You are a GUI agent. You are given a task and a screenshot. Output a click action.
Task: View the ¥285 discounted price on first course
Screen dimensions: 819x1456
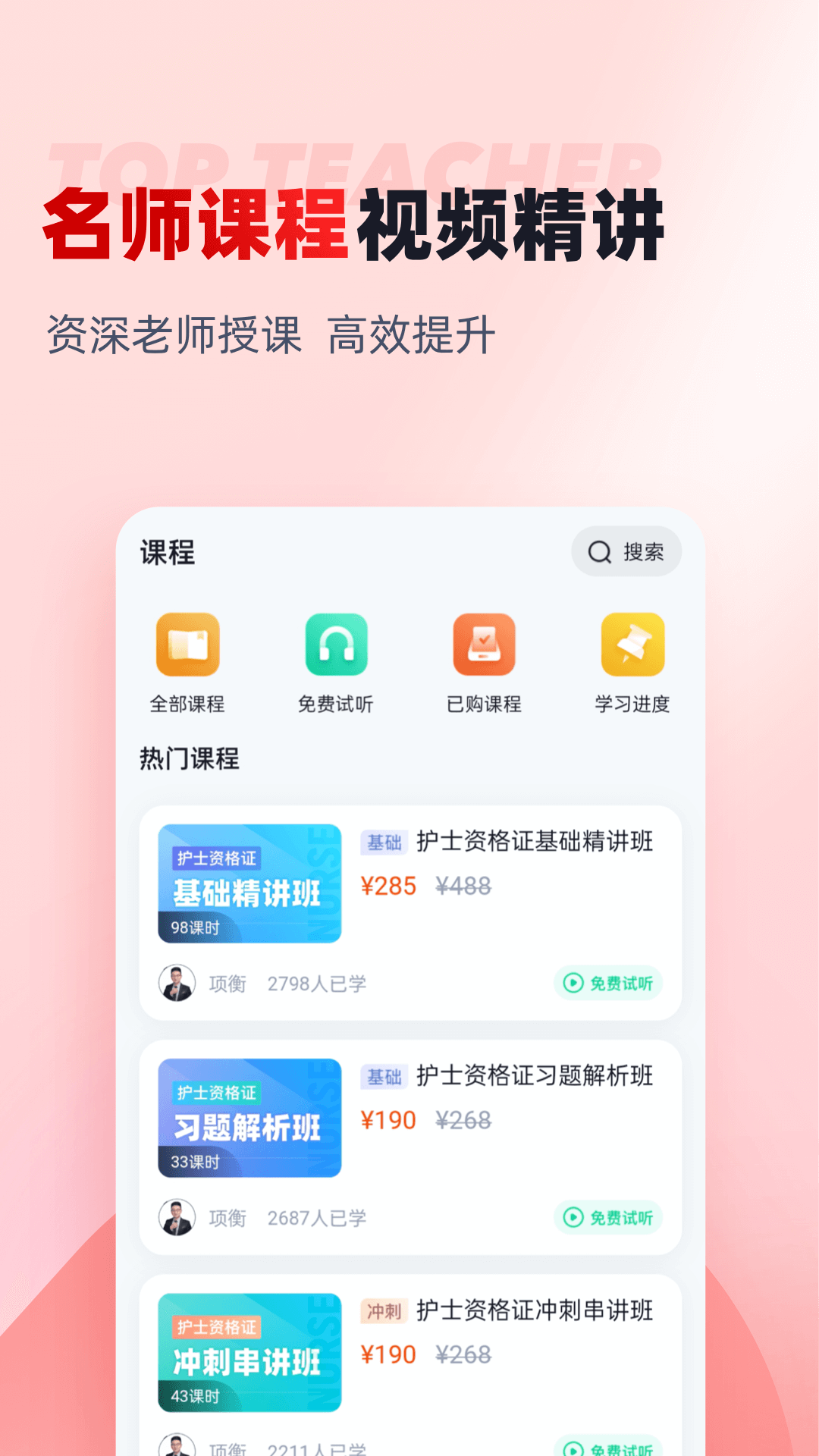tap(388, 885)
